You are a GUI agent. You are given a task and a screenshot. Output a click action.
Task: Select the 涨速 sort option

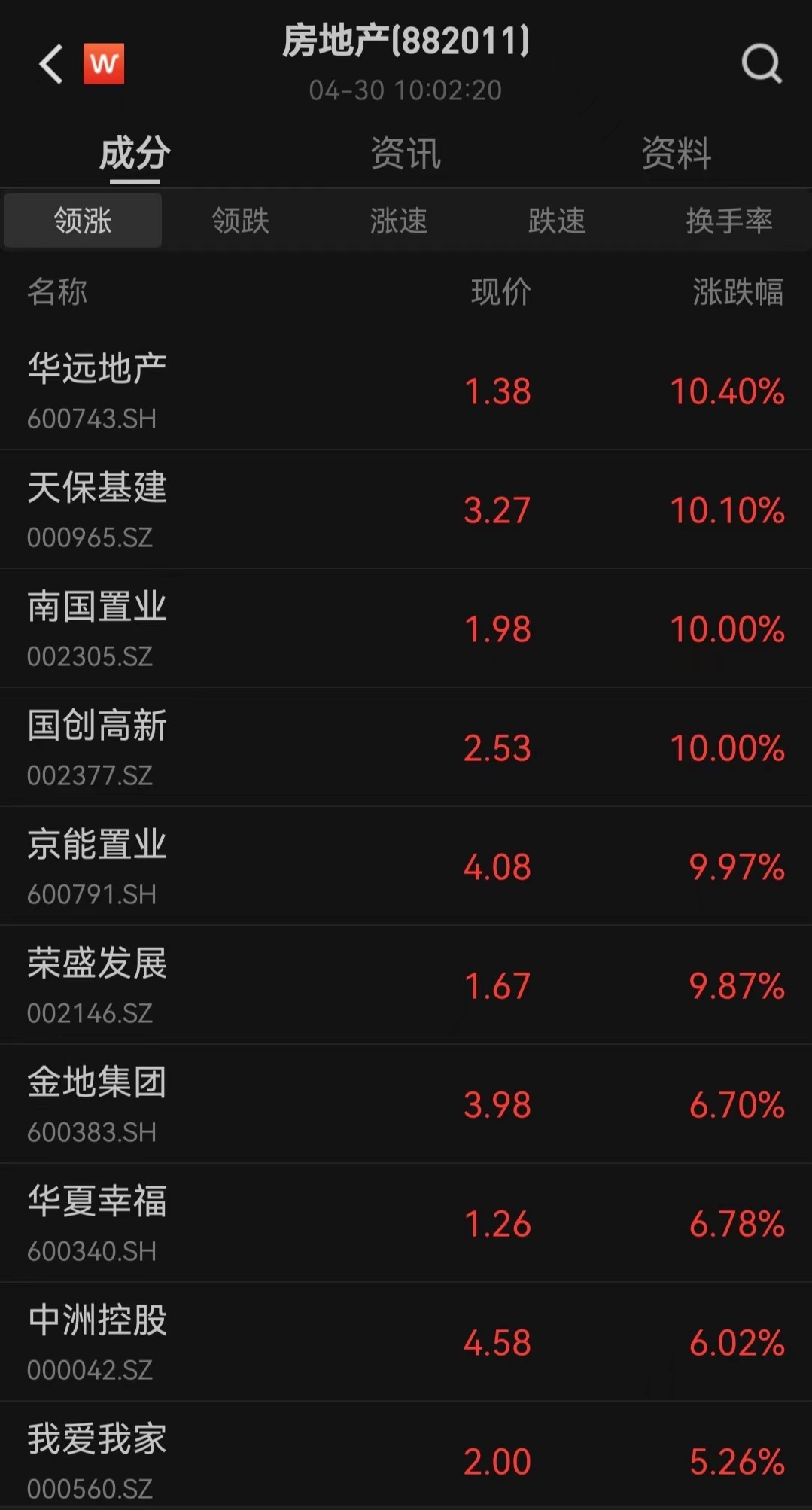[399, 221]
